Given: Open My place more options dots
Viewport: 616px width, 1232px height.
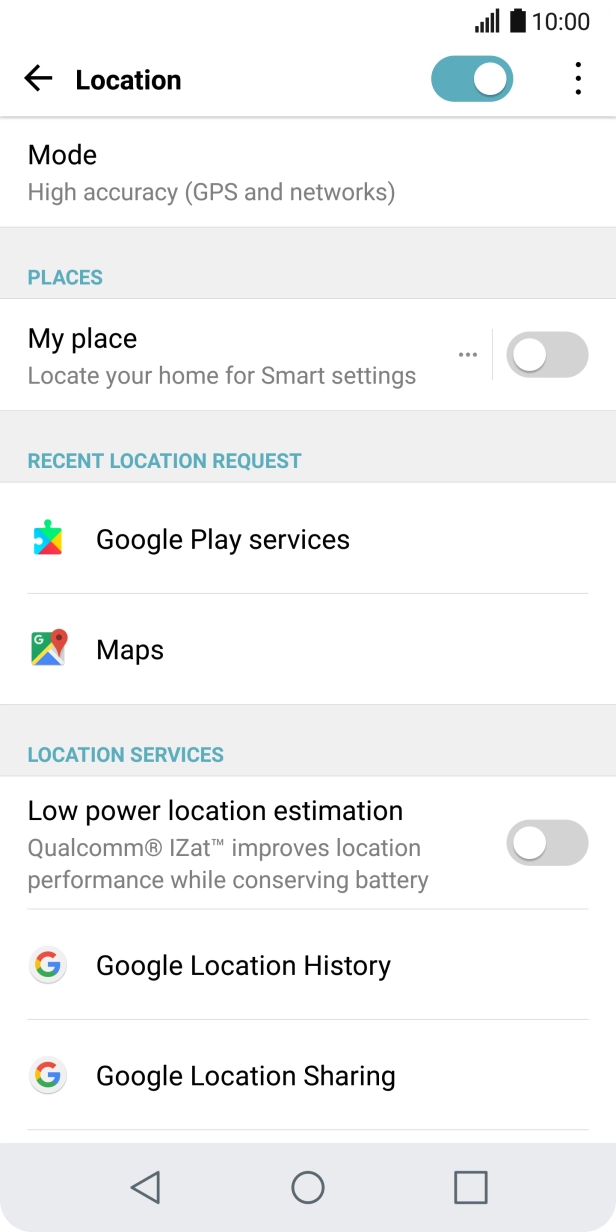Looking at the screenshot, I should pos(467,355).
